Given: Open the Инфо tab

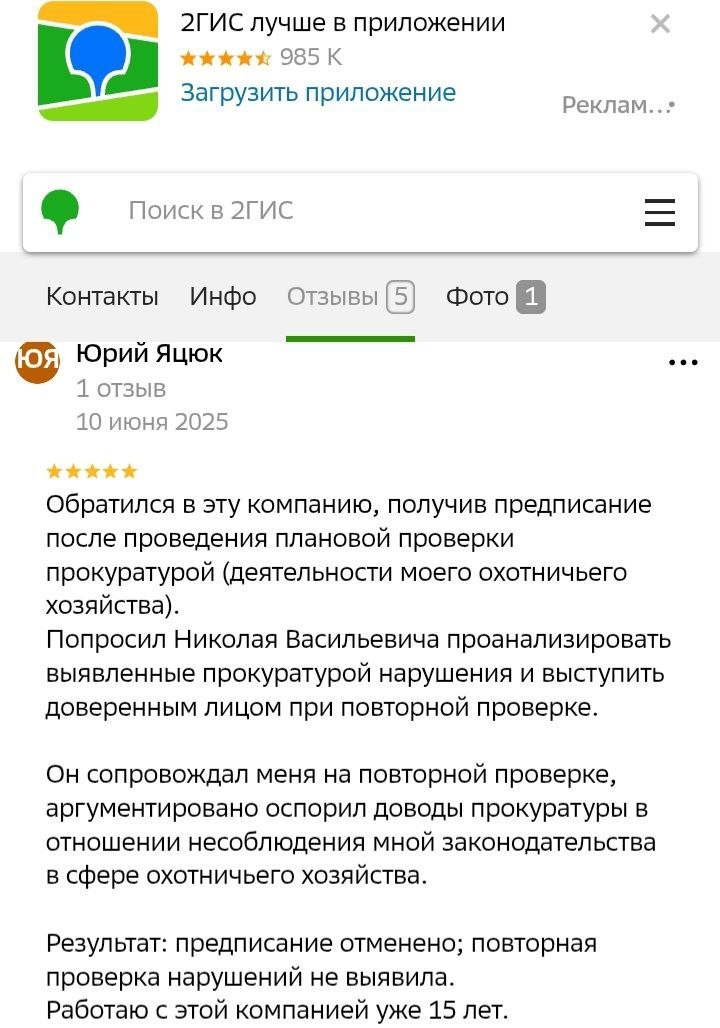Looking at the screenshot, I should coord(222,296).
